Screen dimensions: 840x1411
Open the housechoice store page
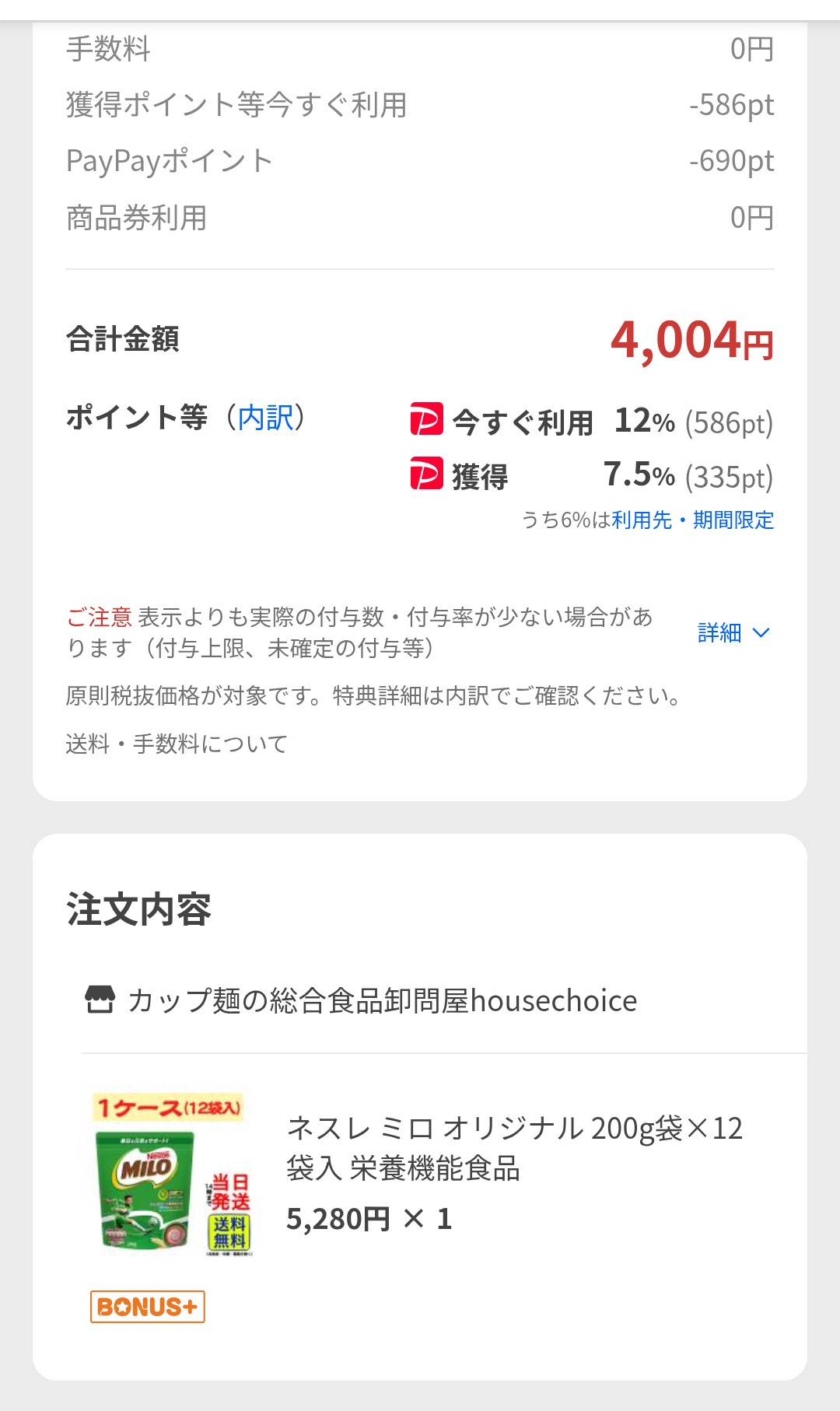381,1000
